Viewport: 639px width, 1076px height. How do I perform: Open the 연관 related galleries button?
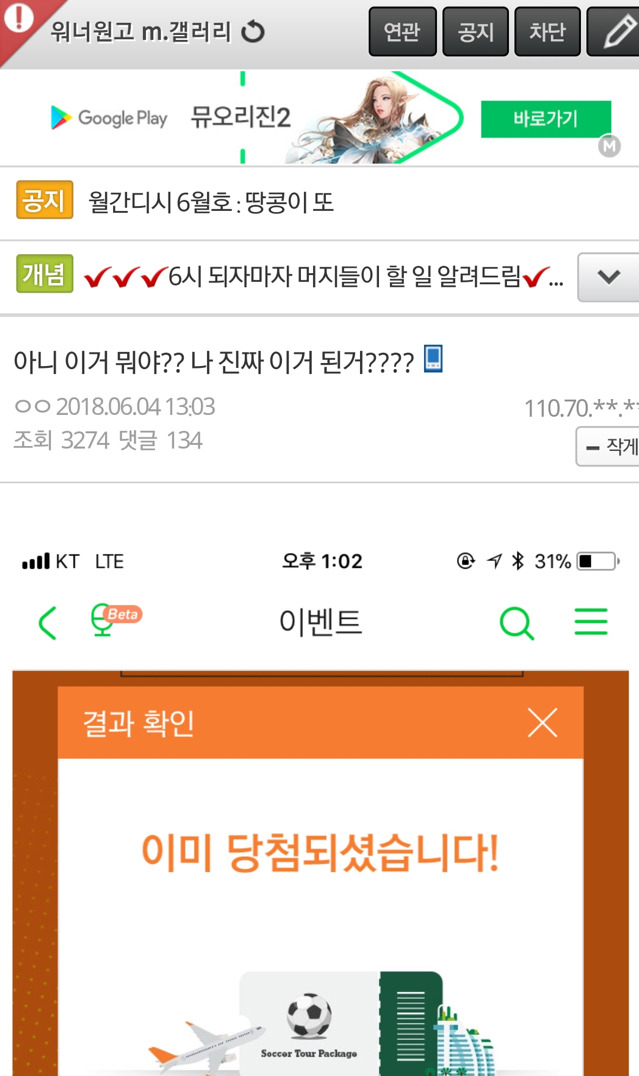(x=402, y=32)
